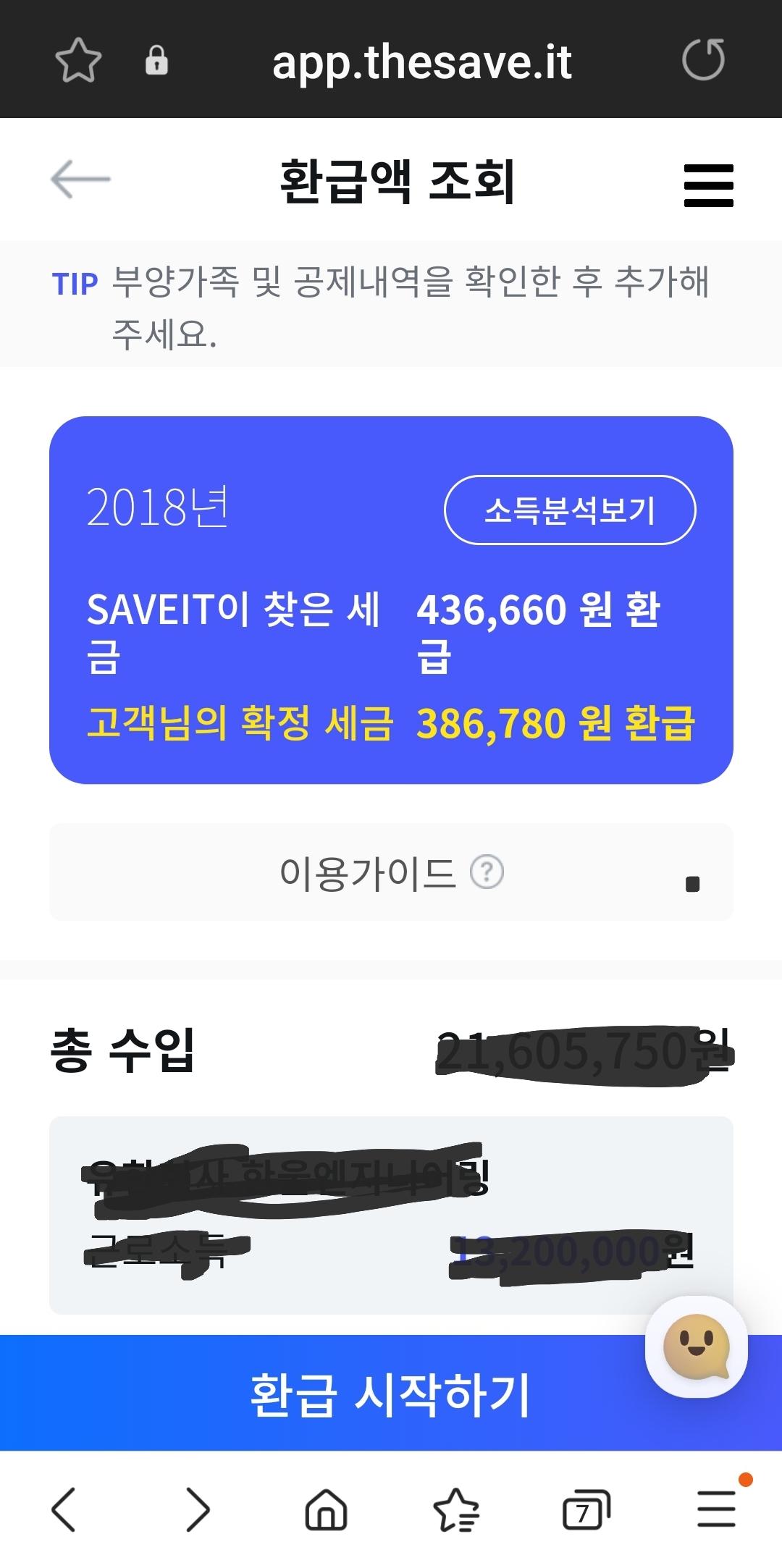Tap the 소득분석보기 button

coord(570,510)
